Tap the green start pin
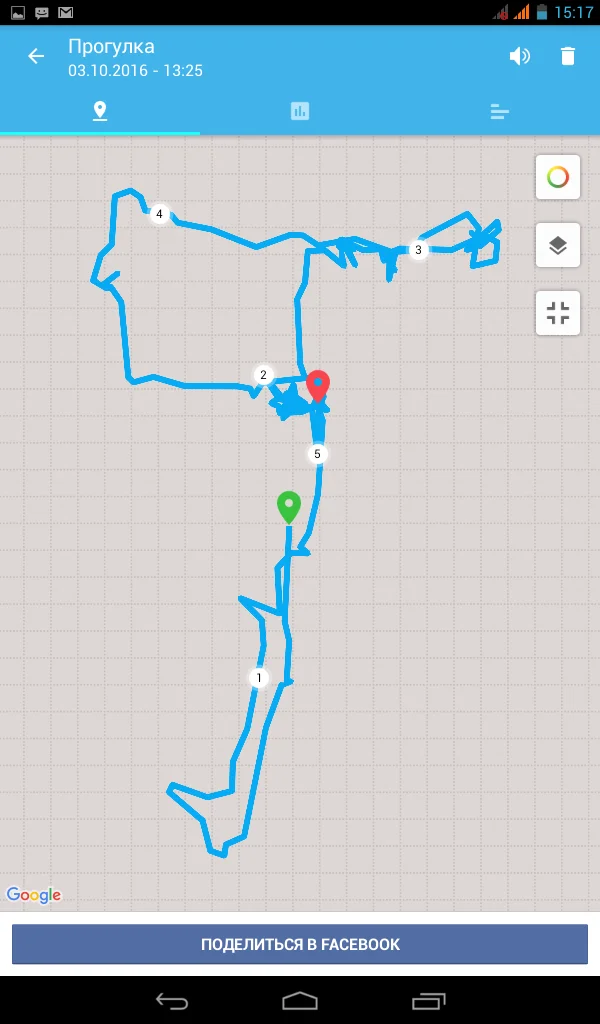 tap(289, 508)
